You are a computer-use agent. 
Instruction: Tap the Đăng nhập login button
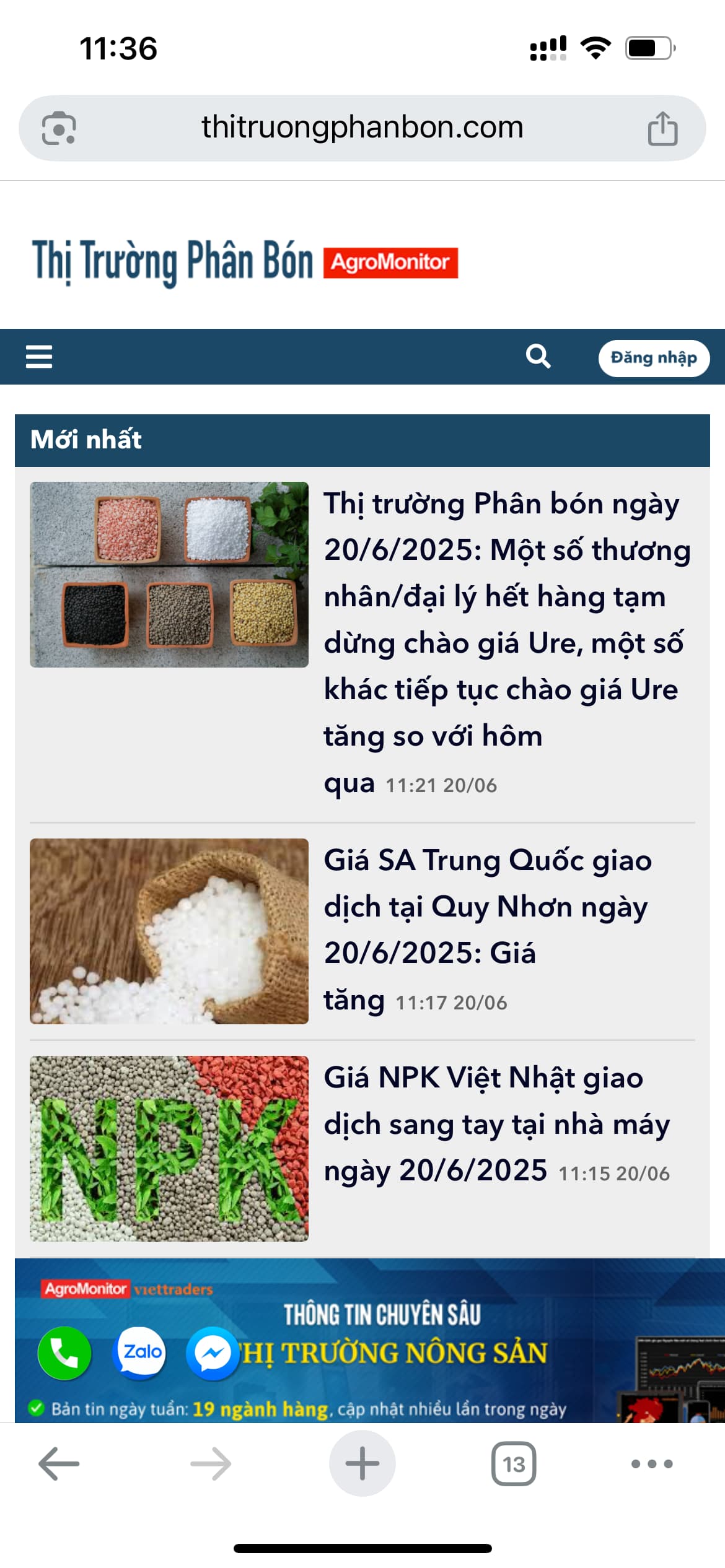tap(654, 358)
